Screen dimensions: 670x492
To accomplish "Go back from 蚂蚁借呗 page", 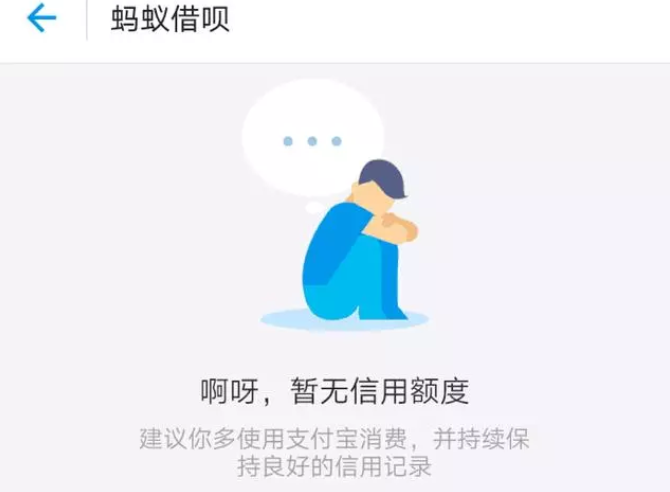I will pos(41,18).
